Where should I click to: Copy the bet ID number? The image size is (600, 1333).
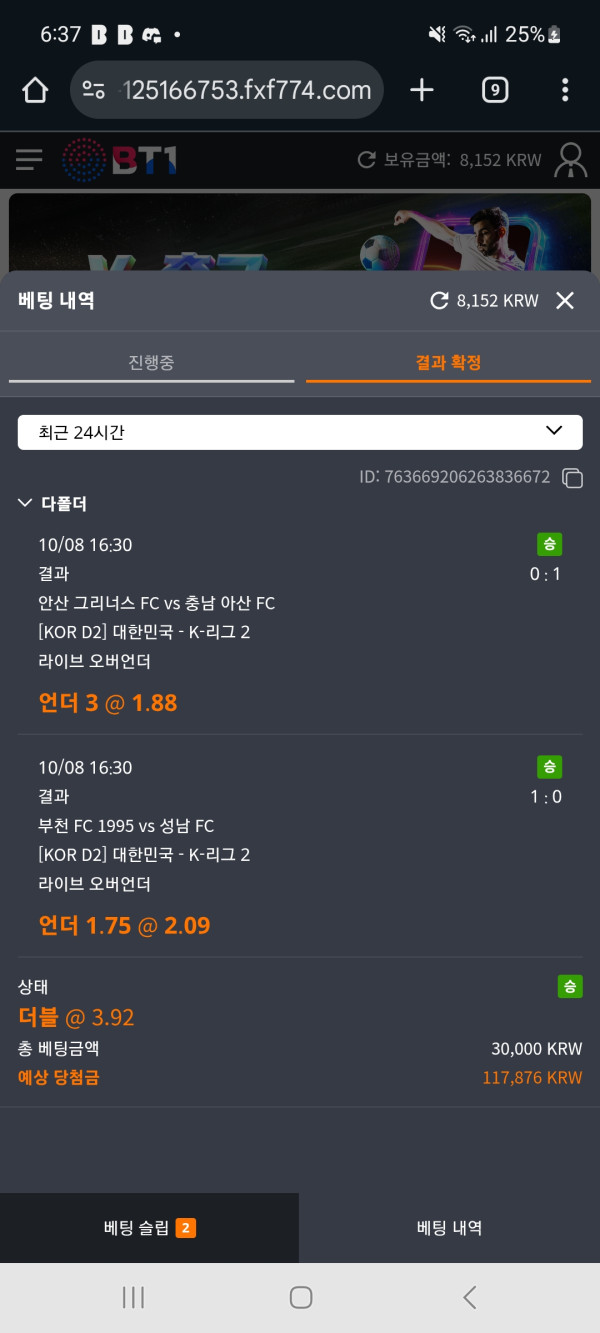(x=572, y=478)
